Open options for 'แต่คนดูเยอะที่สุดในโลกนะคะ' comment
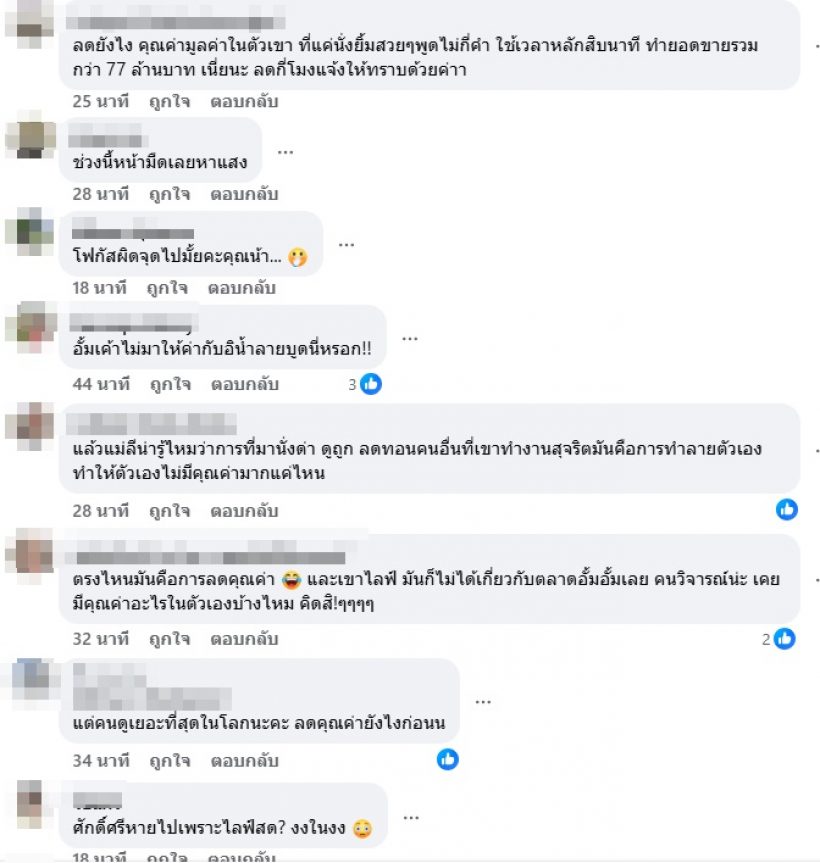820x863 pixels. pos(483,701)
